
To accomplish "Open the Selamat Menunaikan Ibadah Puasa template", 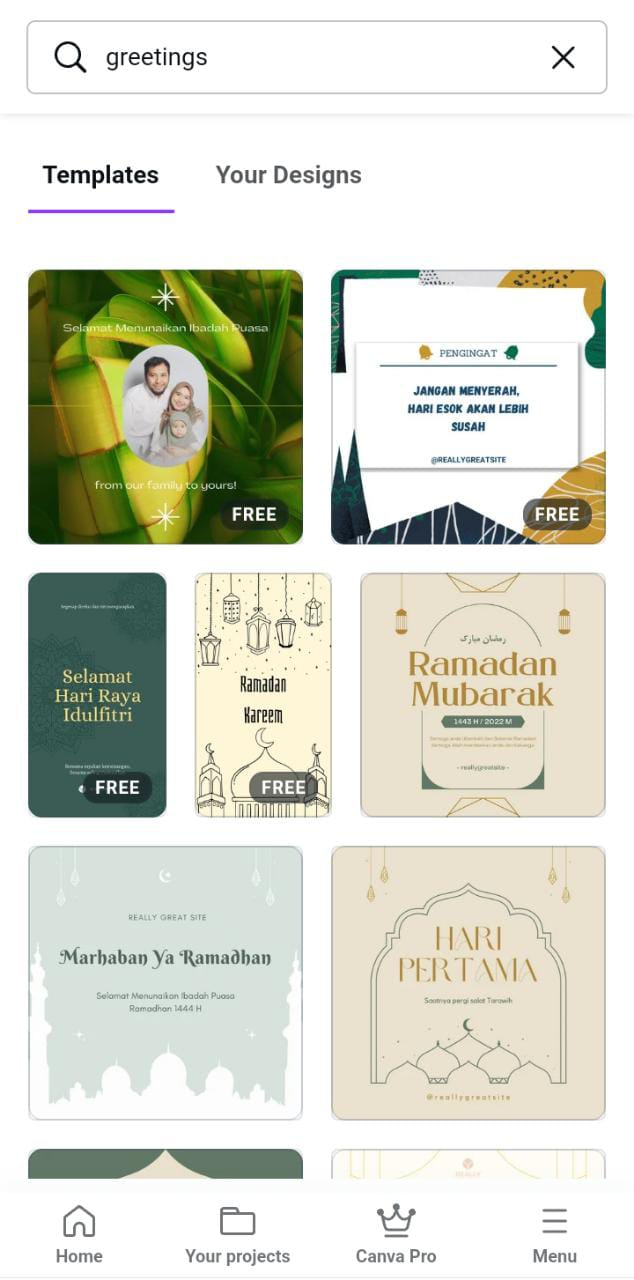I will pyautogui.click(x=165, y=407).
